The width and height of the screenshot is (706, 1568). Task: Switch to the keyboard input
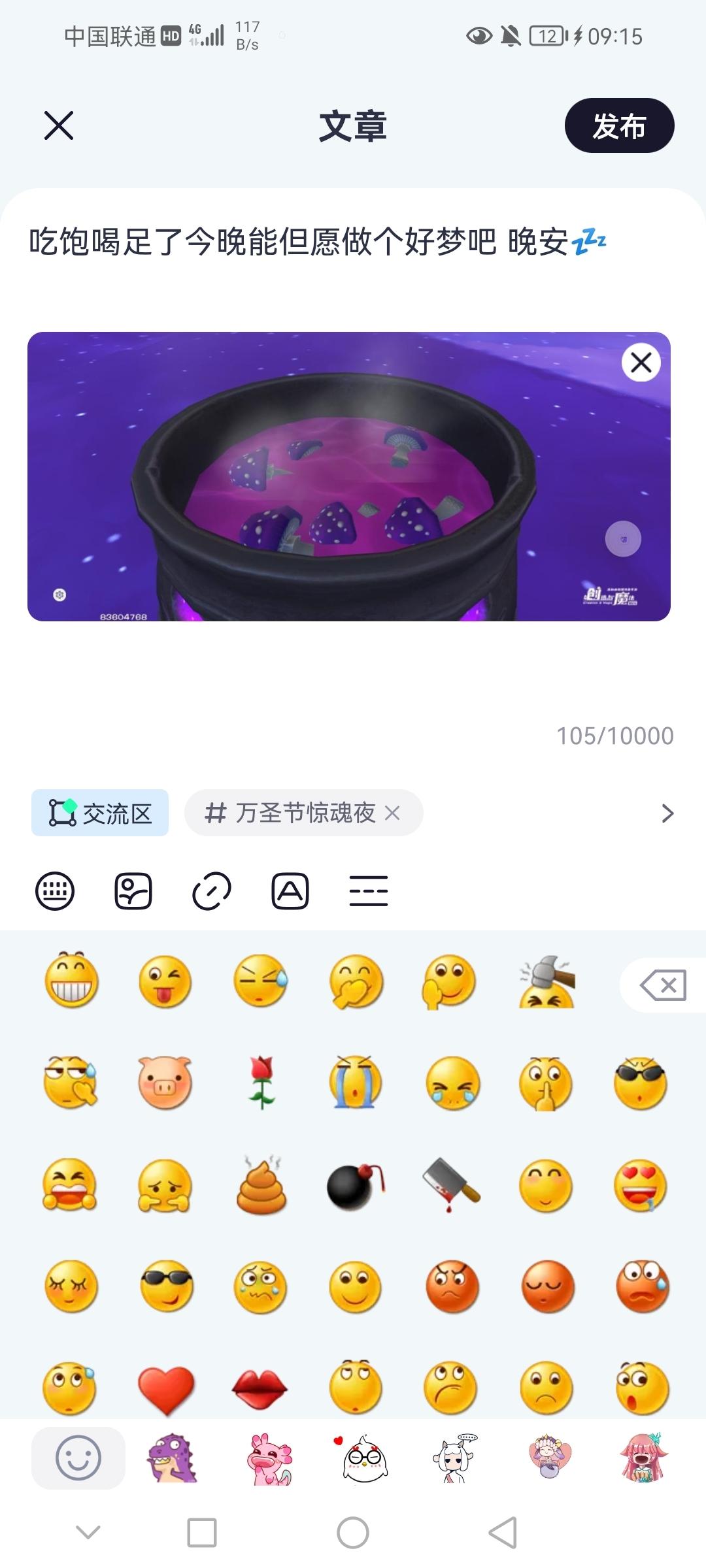coord(55,890)
